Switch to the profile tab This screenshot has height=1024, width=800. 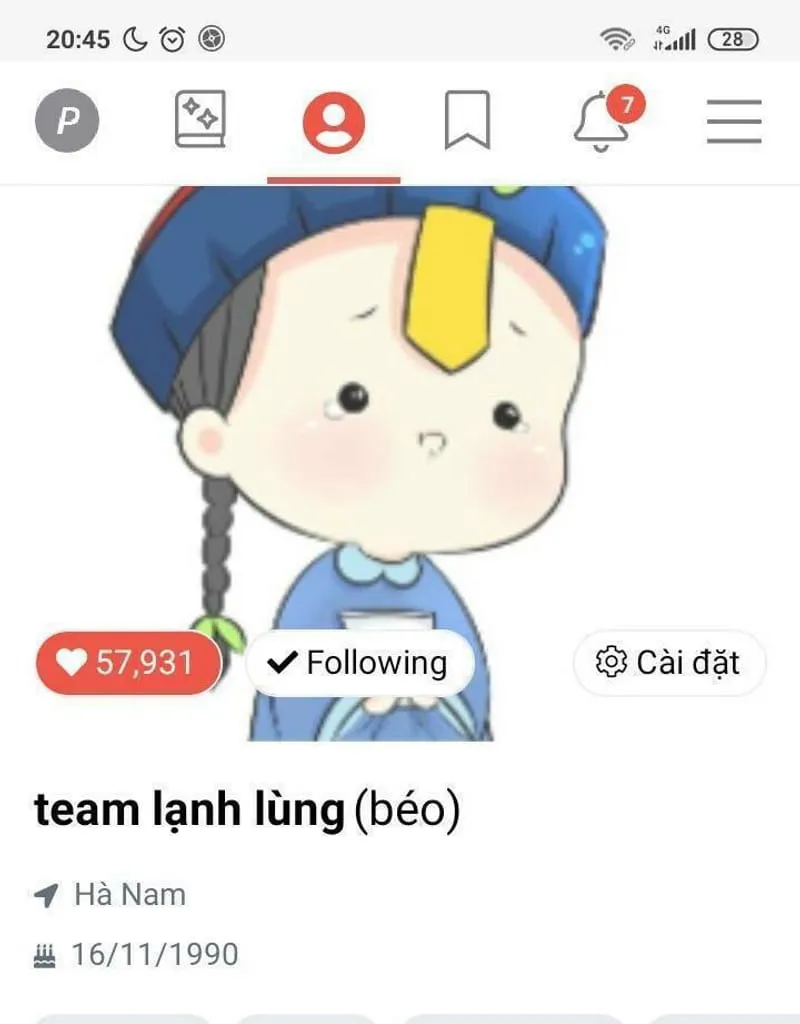pos(334,122)
